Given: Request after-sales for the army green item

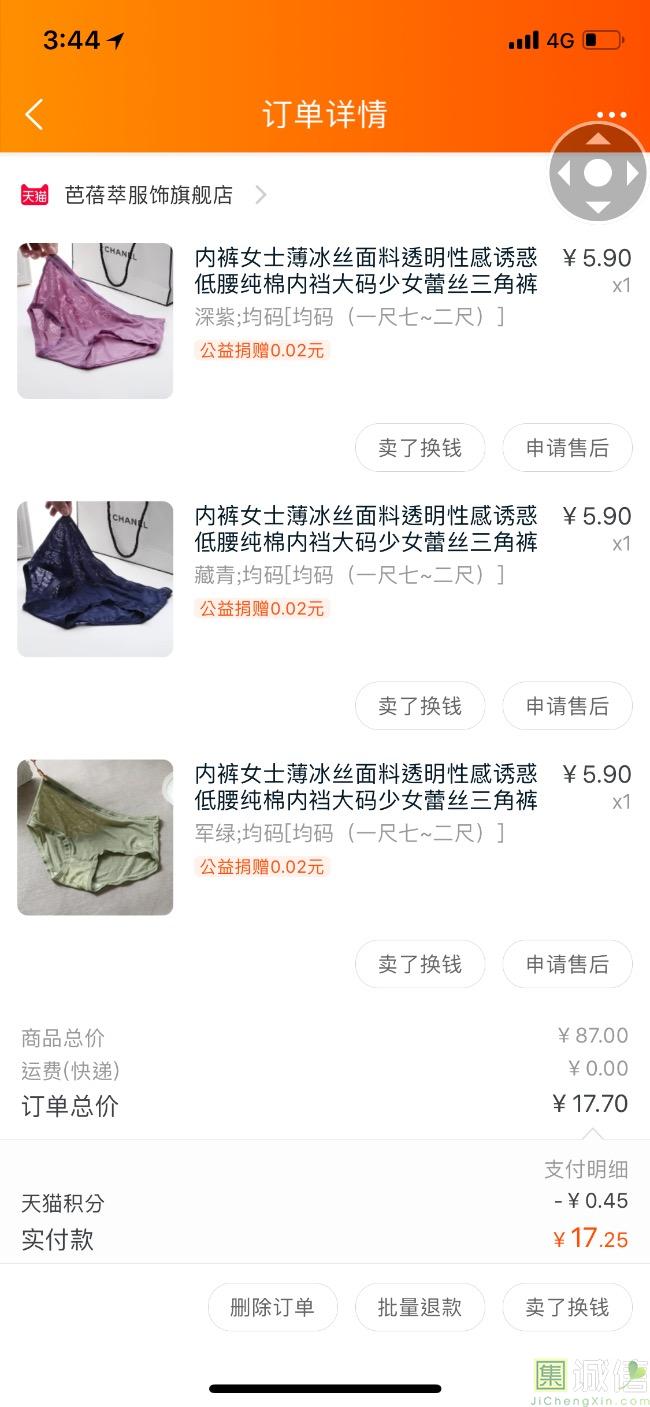Looking at the screenshot, I should (x=567, y=964).
